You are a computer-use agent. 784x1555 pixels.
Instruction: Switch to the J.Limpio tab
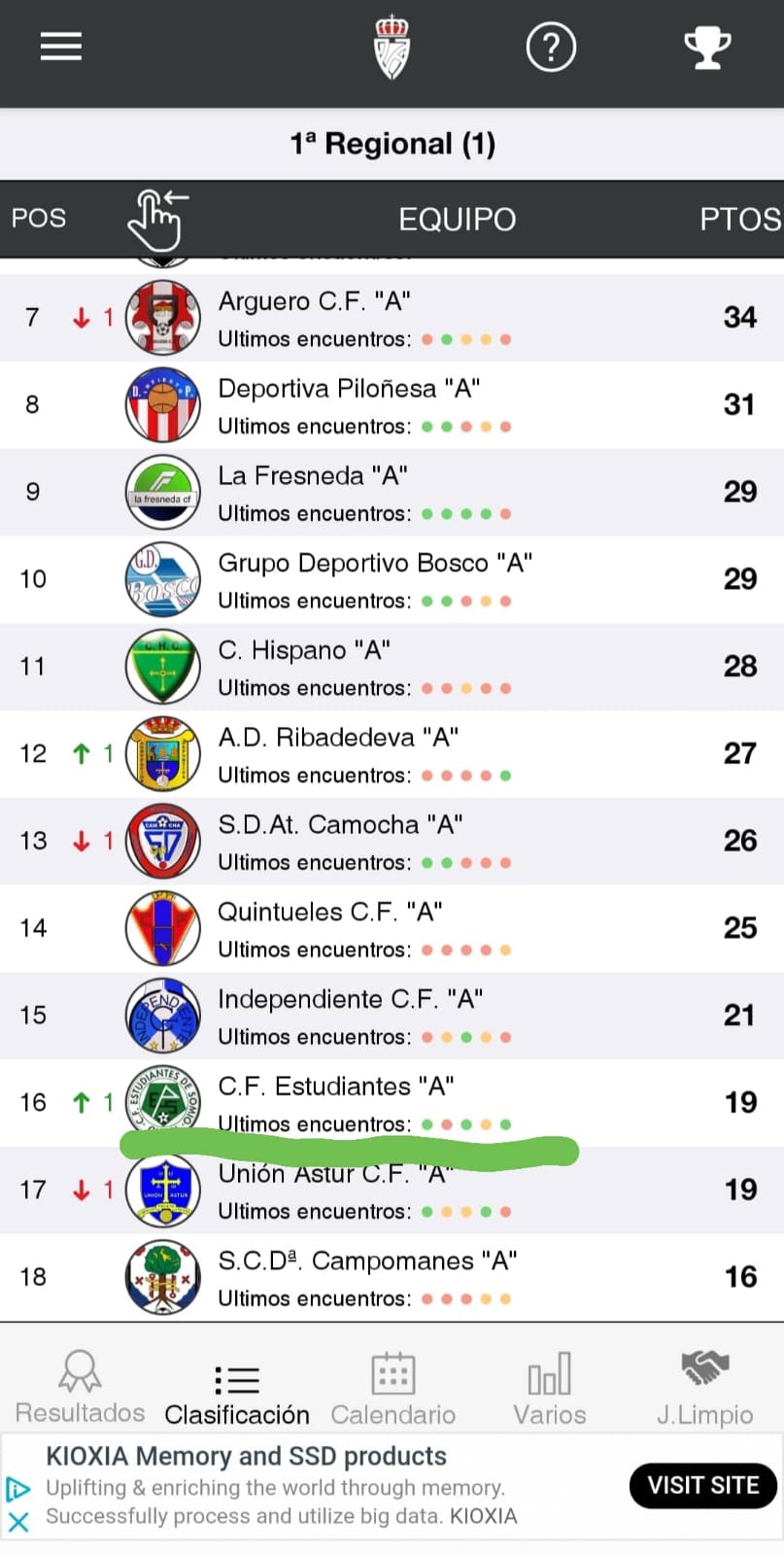click(x=705, y=1388)
